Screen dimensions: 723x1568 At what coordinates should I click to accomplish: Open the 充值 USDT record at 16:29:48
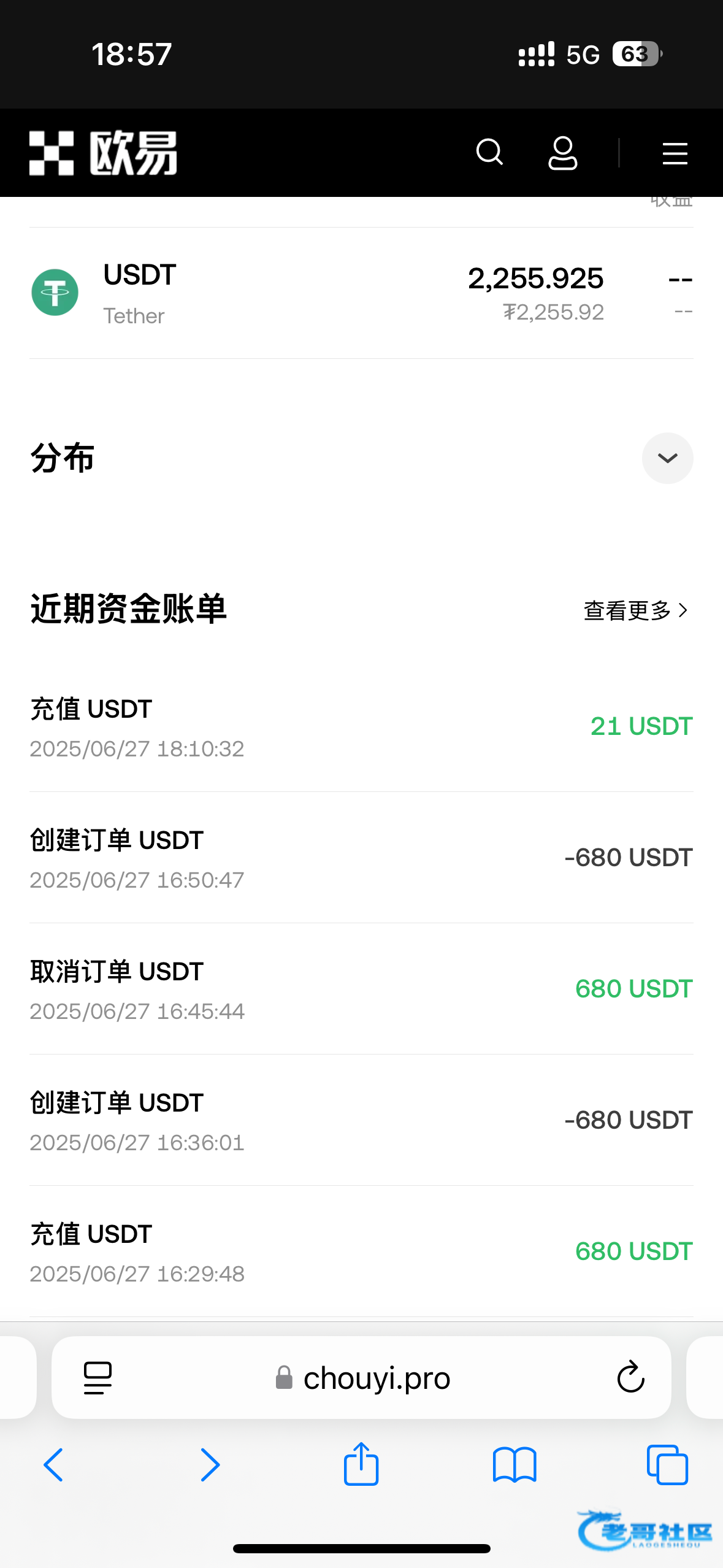(x=361, y=1252)
